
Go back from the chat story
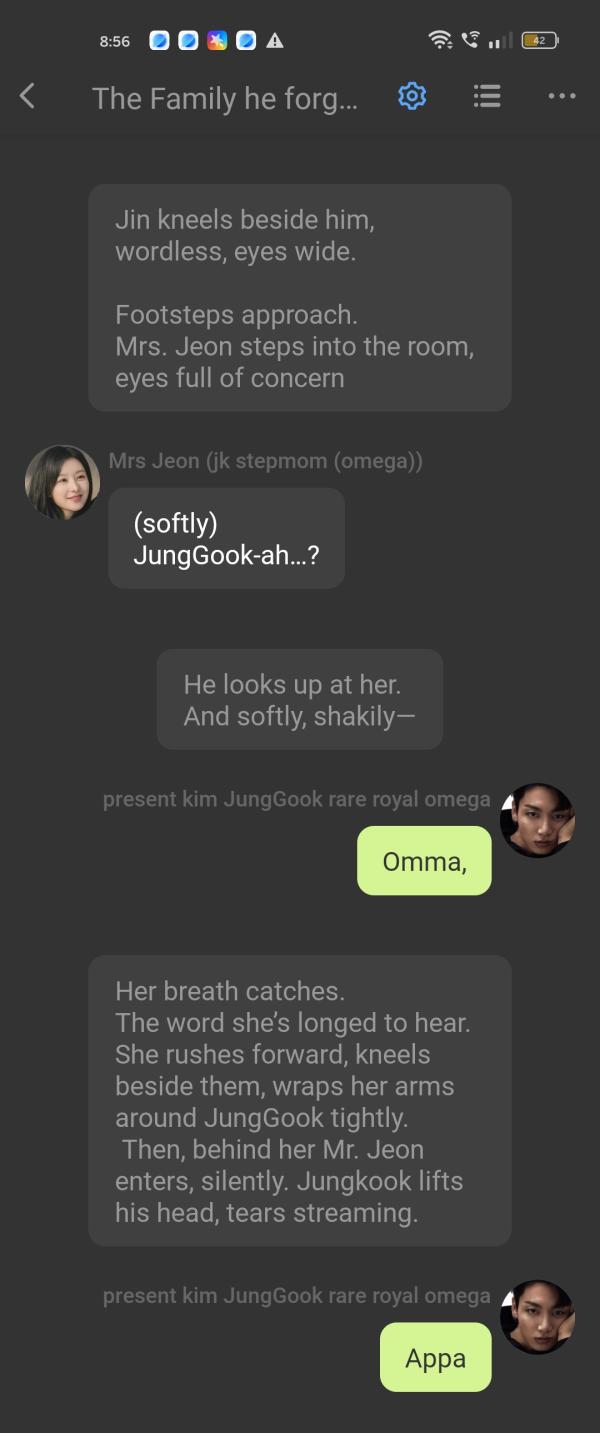point(28,96)
